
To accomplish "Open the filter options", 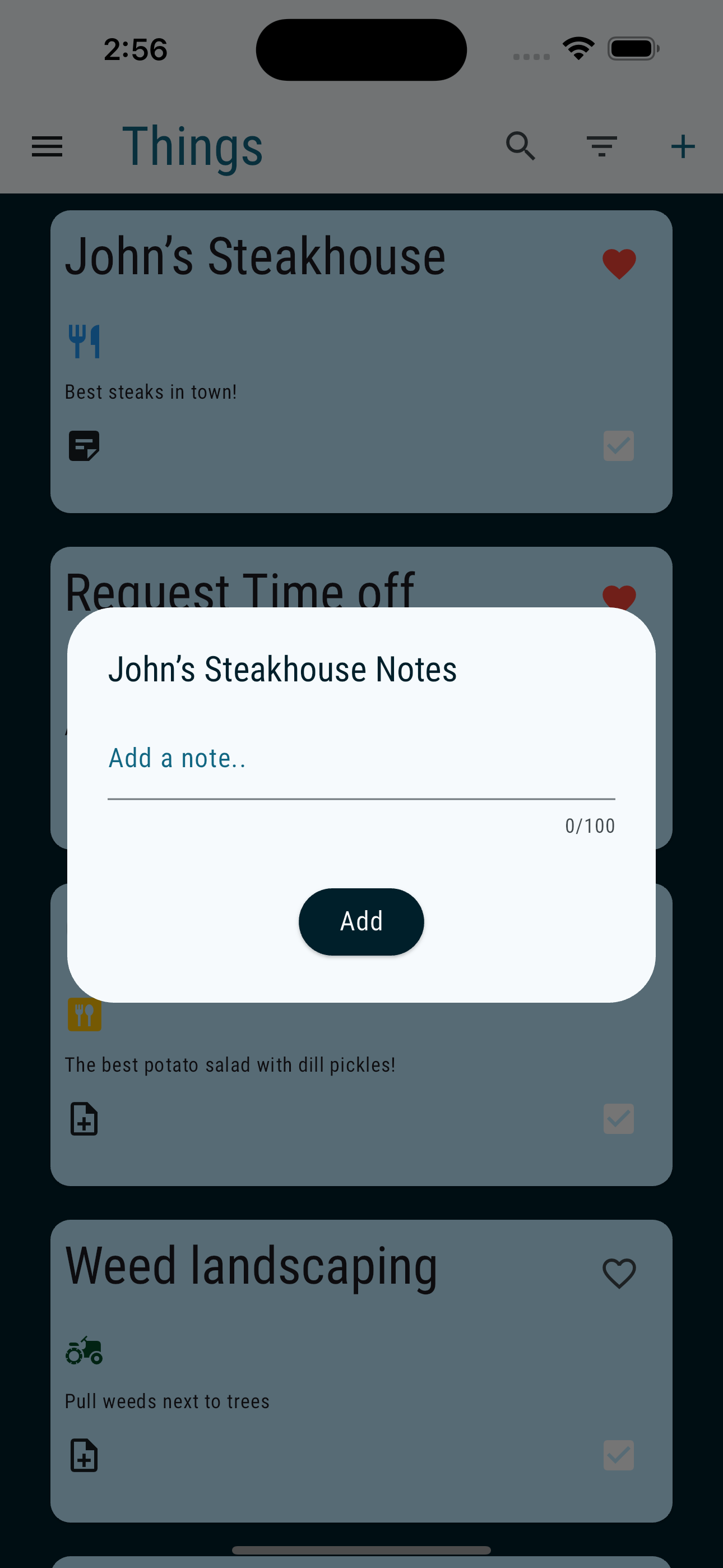I will (602, 146).
